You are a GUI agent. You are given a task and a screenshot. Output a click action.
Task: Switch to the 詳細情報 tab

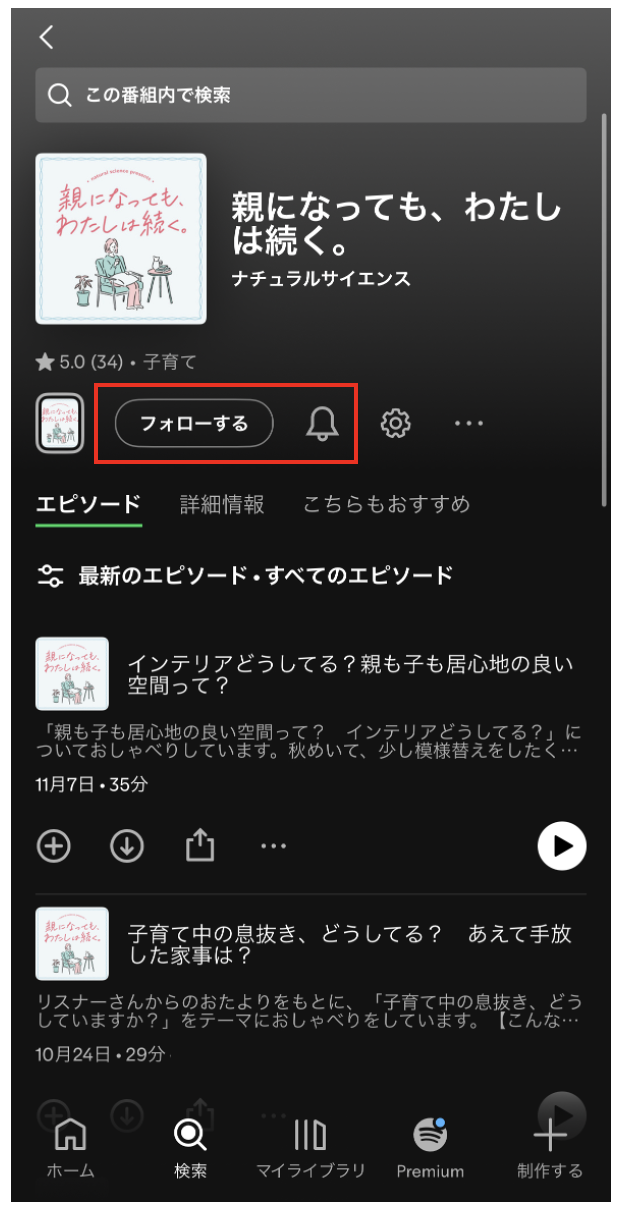click(x=222, y=504)
